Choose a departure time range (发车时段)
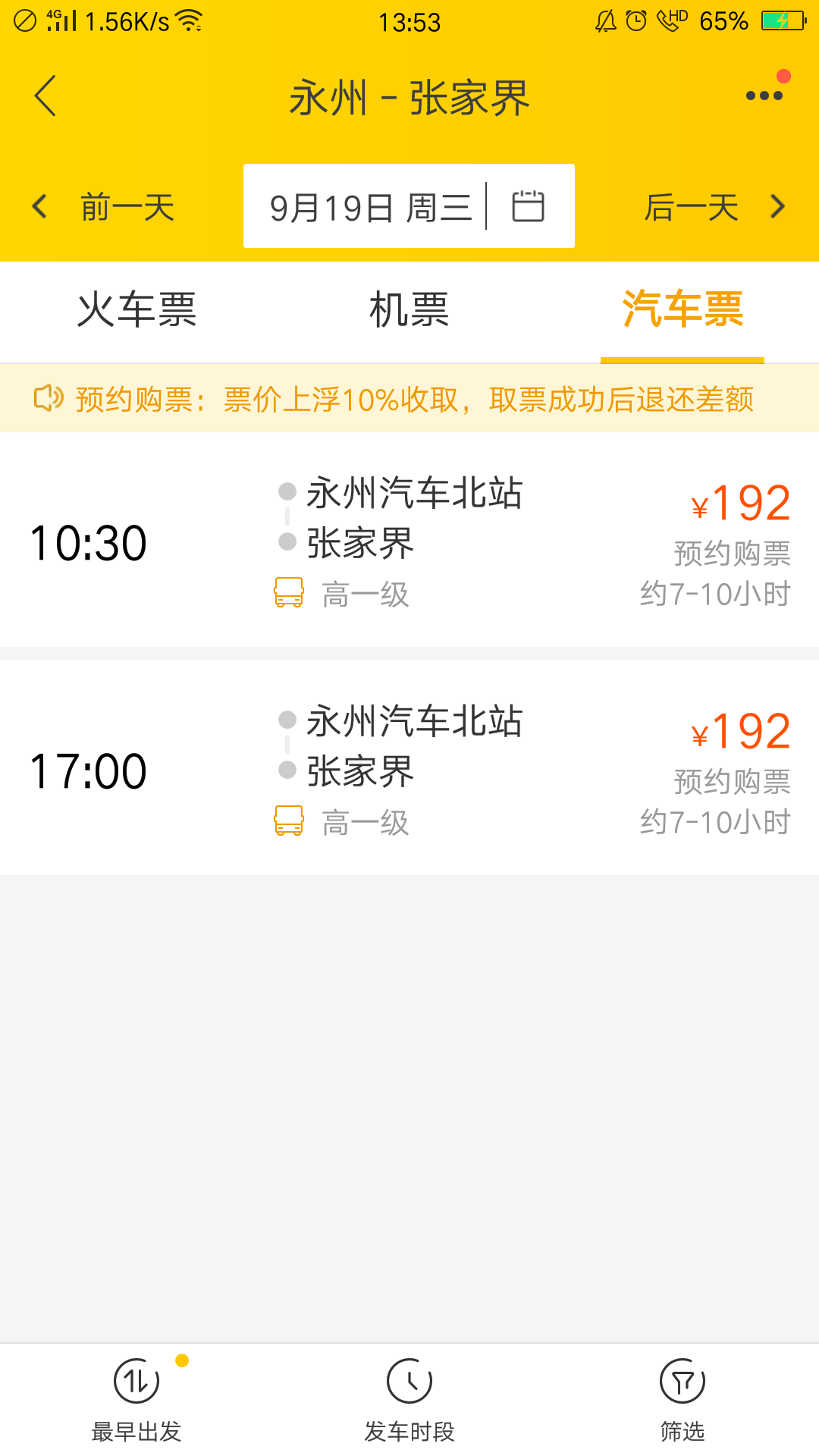The width and height of the screenshot is (819, 1456). pyautogui.click(x=409, y=1398)
